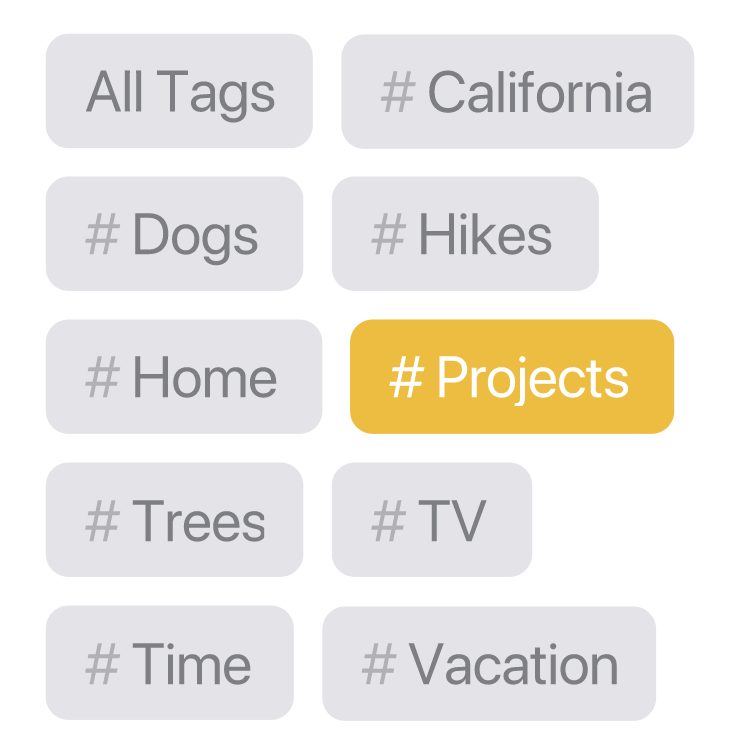This screenshot has width=748, height=752.
Task: Filter by the California tag
Action: coord(517,92)
